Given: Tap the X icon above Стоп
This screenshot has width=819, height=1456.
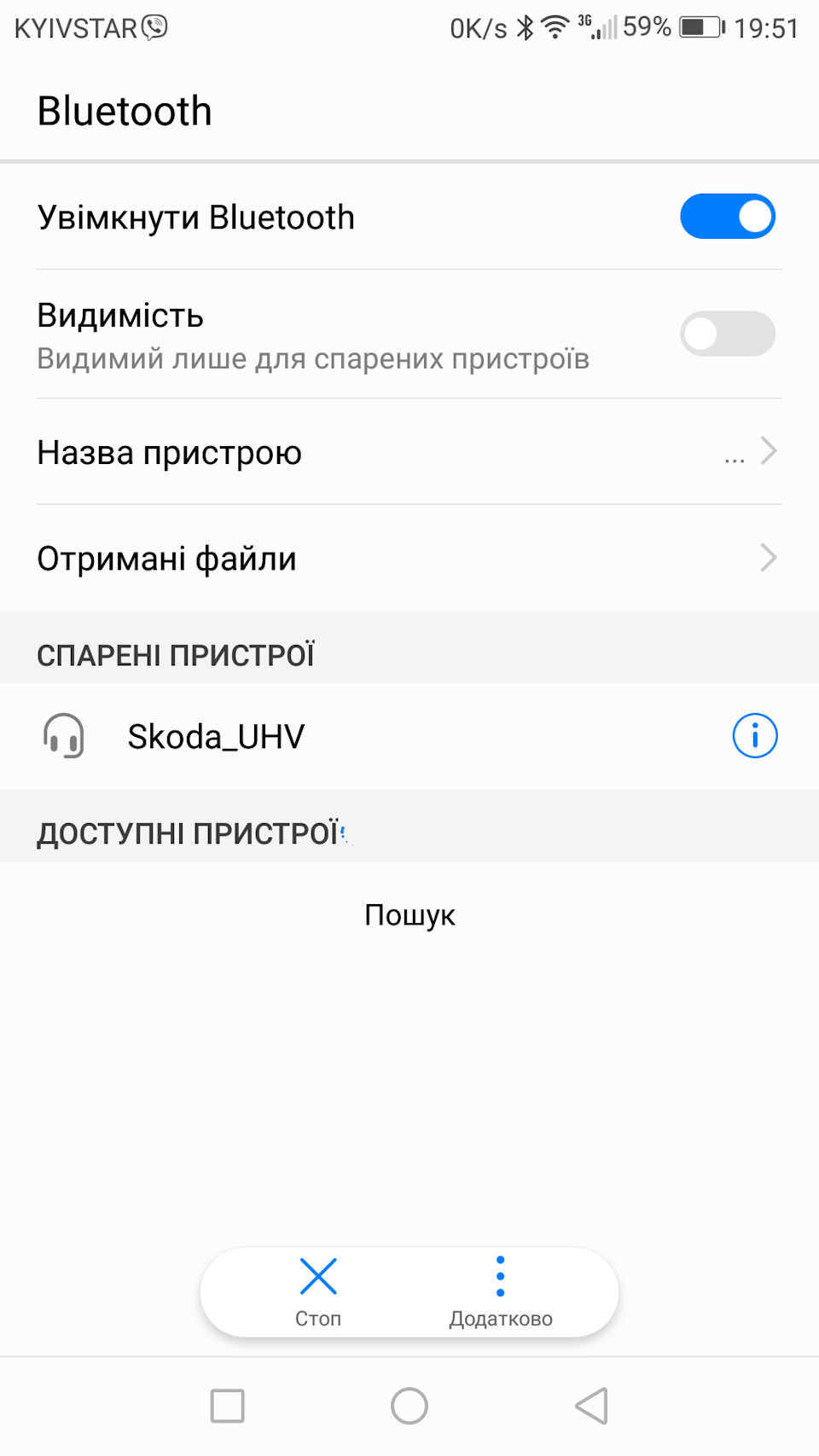Looking at the screenshot, I should point(318,1274).
